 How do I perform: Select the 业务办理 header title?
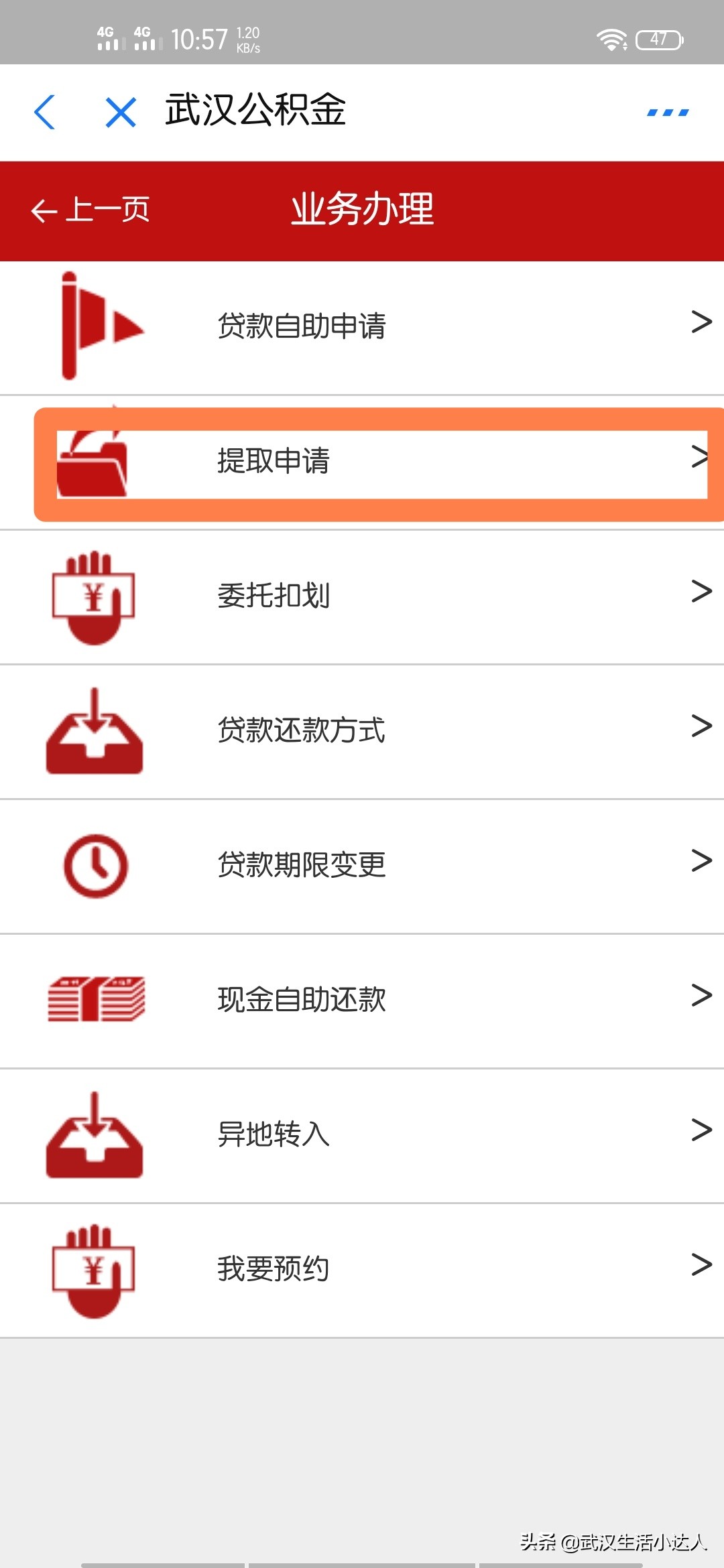coord(362,209)
